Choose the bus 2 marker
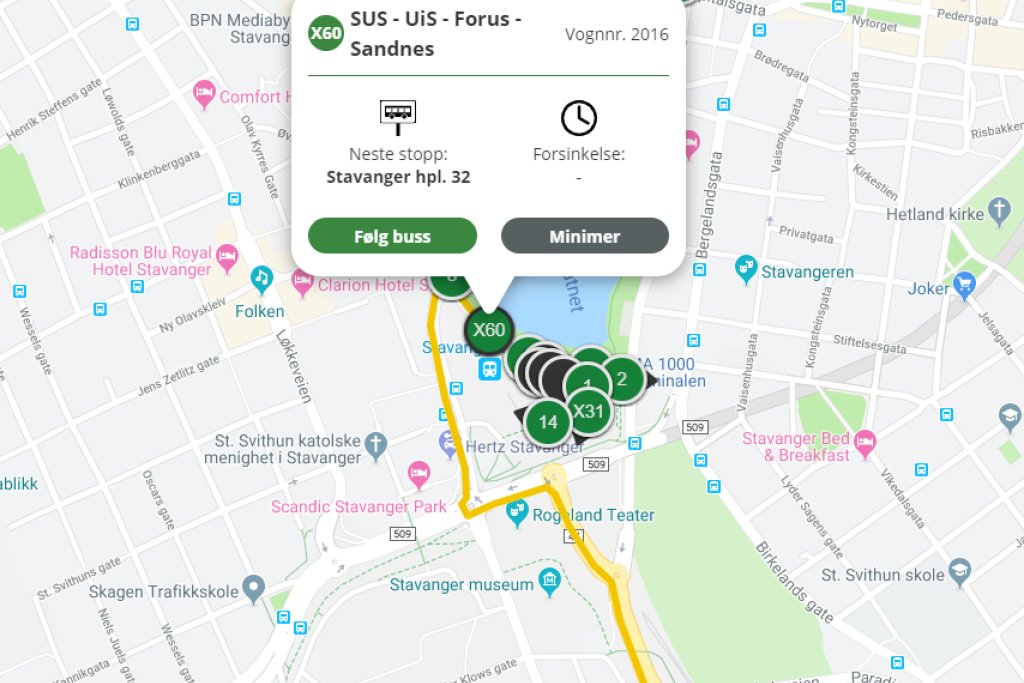This screenshot has height=683, width=1024. coord(622,378)
